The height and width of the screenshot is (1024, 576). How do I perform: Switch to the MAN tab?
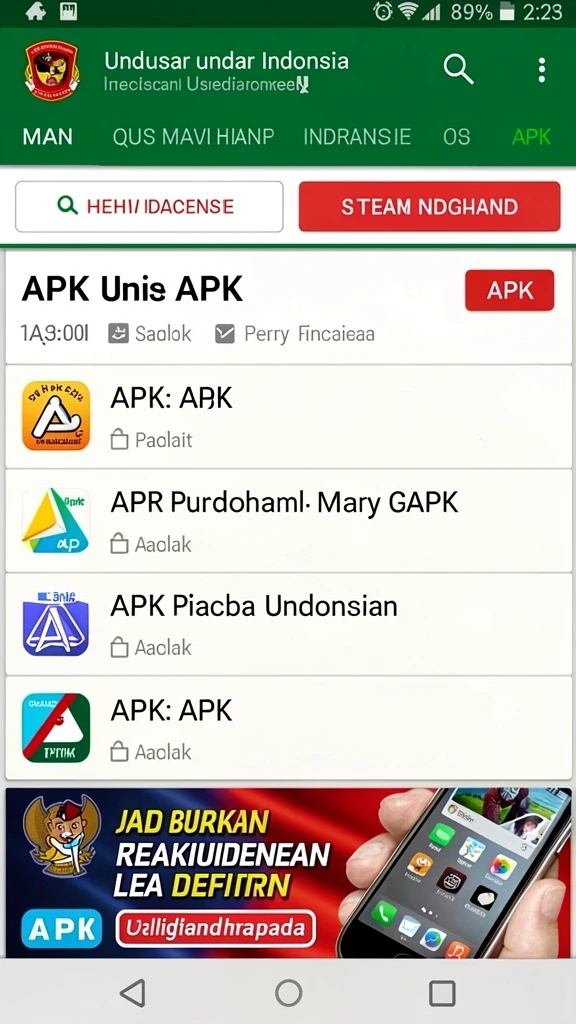tap(48, 136)
